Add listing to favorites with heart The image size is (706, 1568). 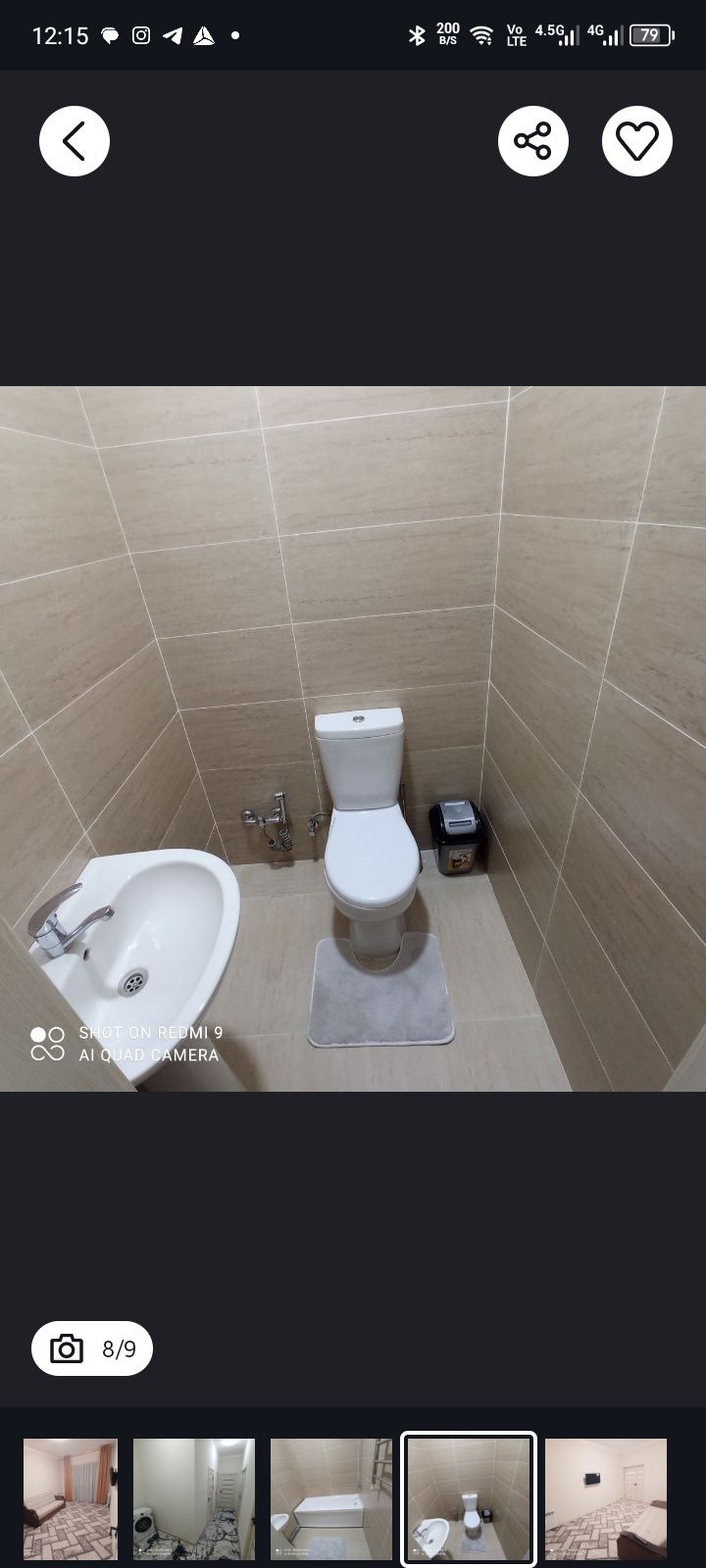(x=636, y=141)
